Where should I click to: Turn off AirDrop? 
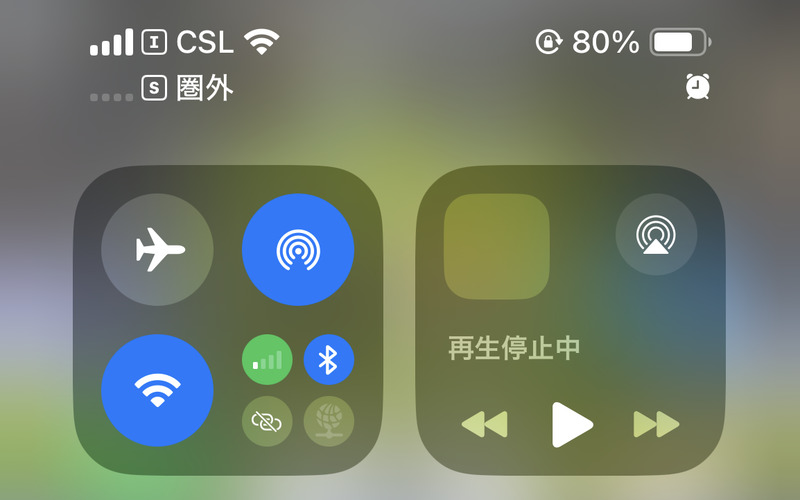coord(298,249)
